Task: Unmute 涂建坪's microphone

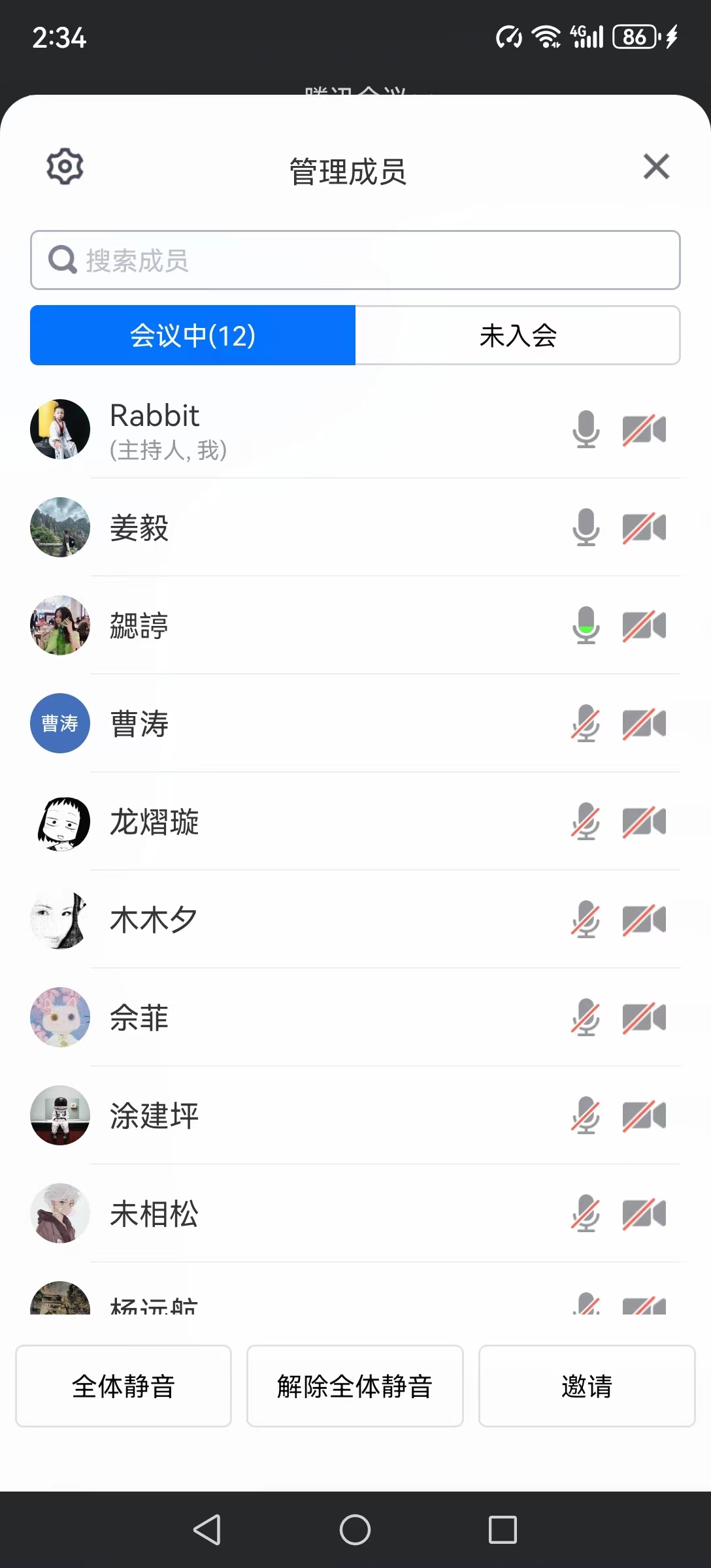Action: pyautogui.click(x=586, y=1116)
